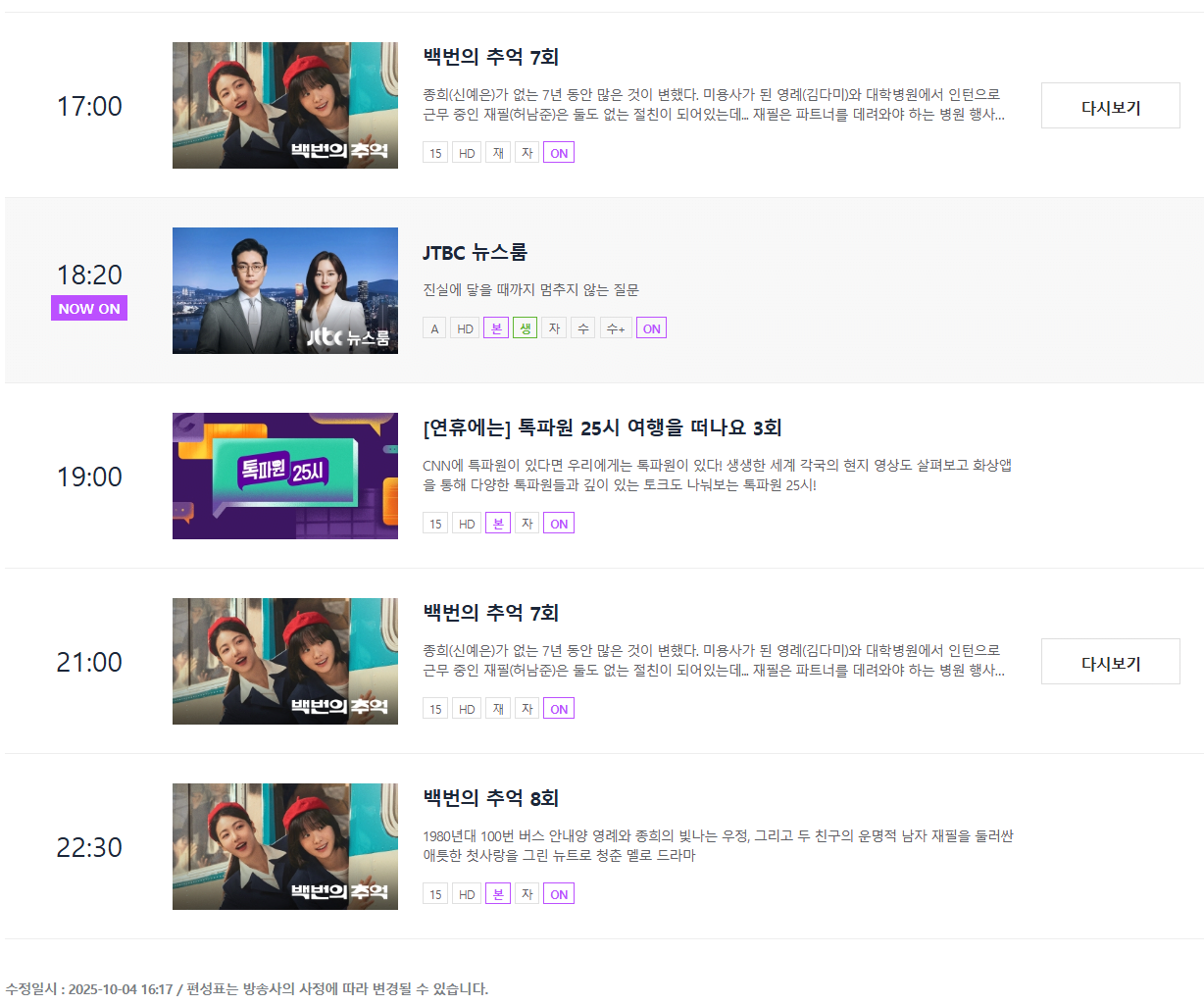
Task: Open the 21:00 백번의 추억 7회 thumbnail
Action: [284, 661]
